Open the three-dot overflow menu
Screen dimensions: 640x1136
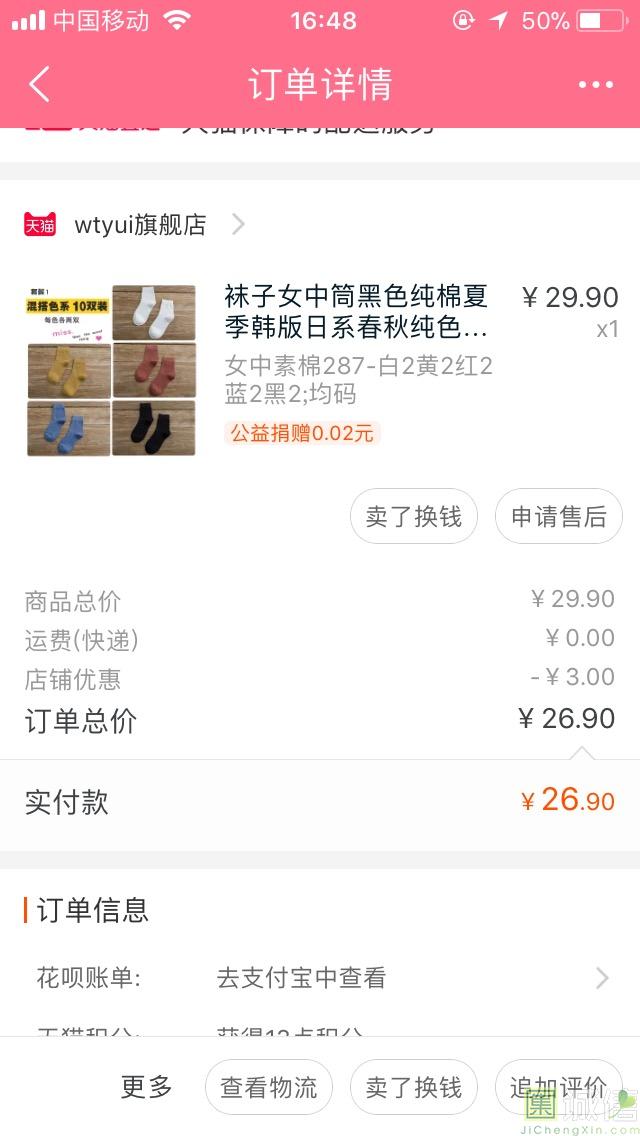pyautogui.click(x=595, y=84)
